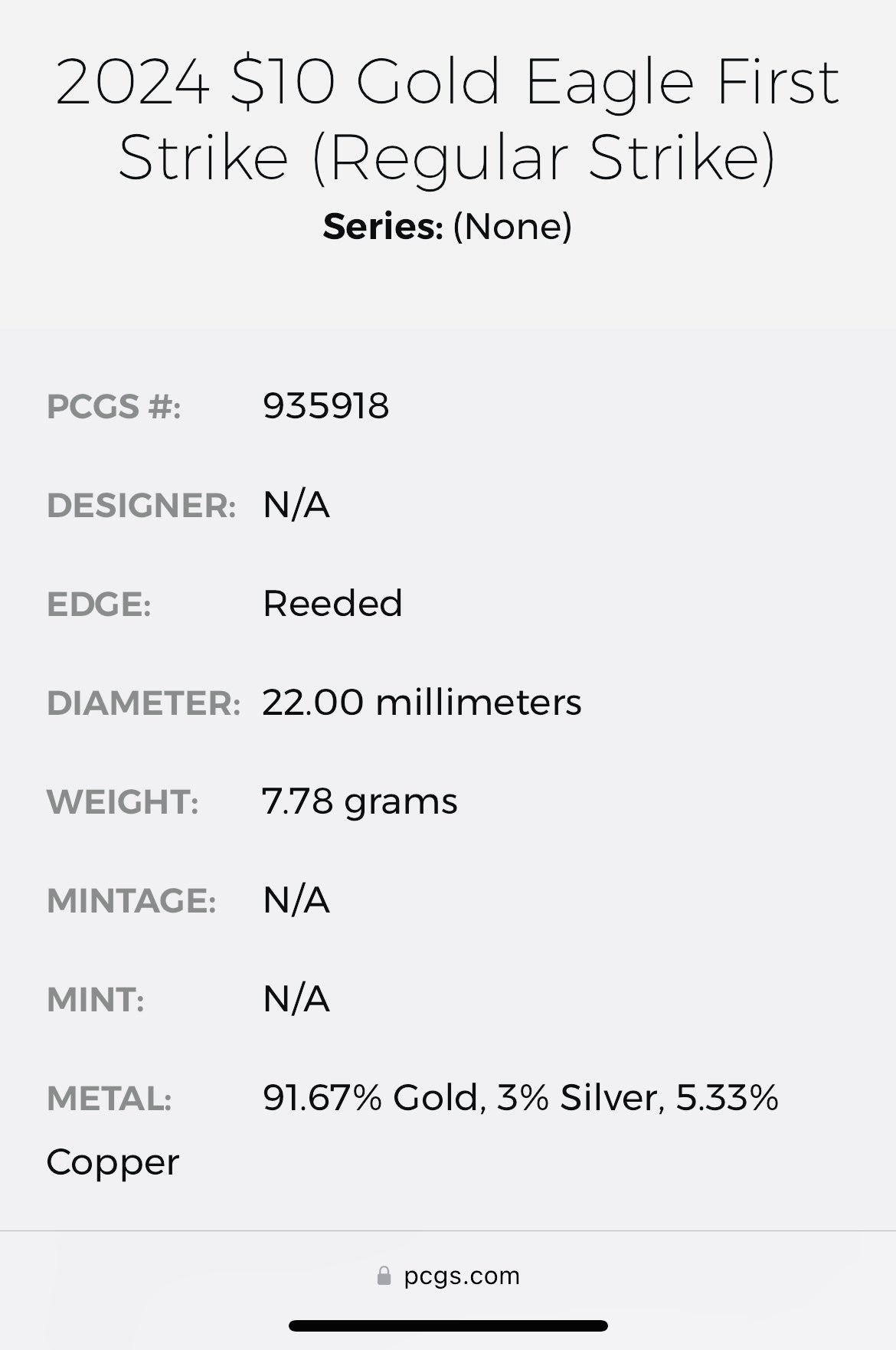Screen dimensions: 896x1350
Task: Click the DESIGNER field label
Action: click(x=141, y=506)
